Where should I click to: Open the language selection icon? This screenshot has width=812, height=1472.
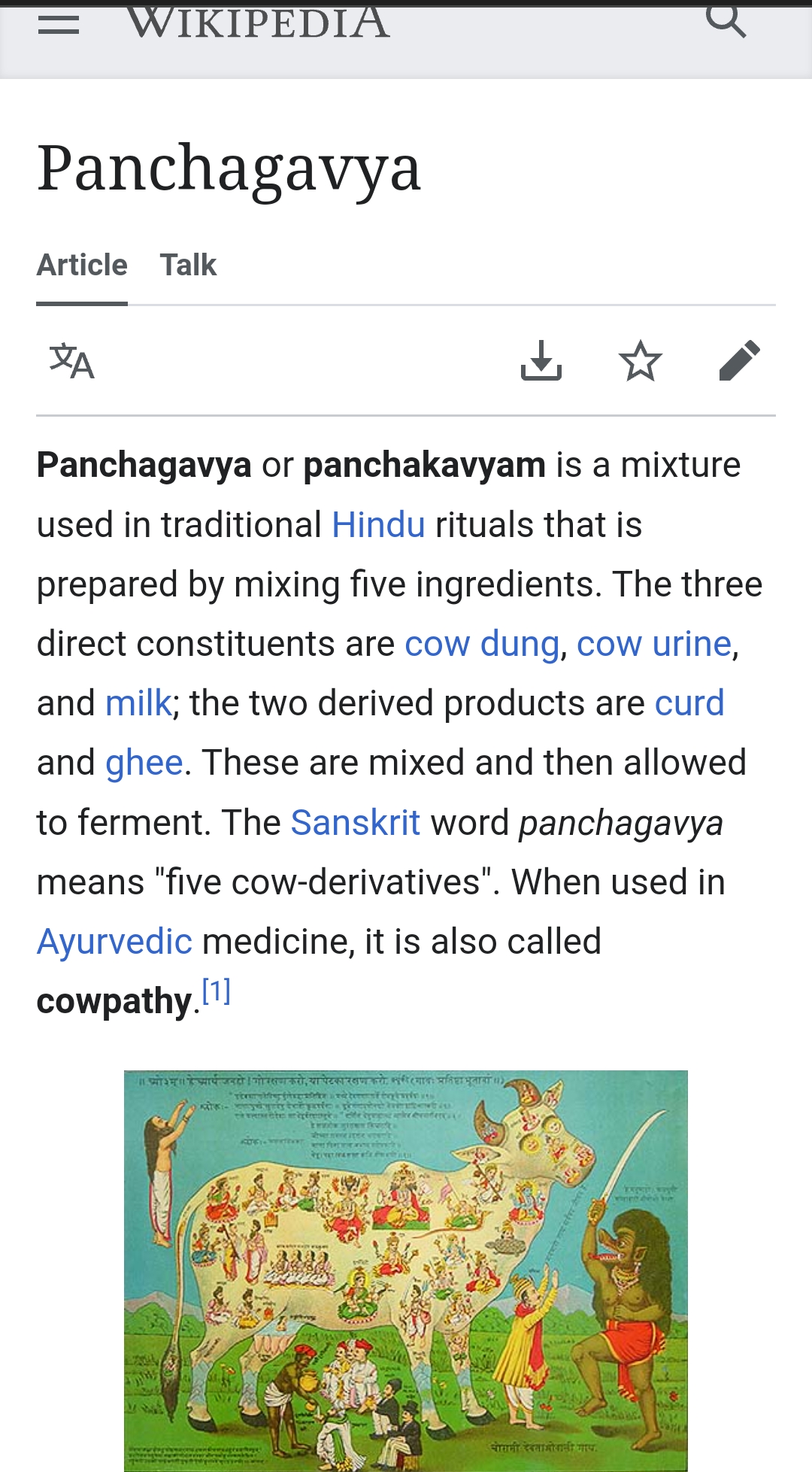71,361
